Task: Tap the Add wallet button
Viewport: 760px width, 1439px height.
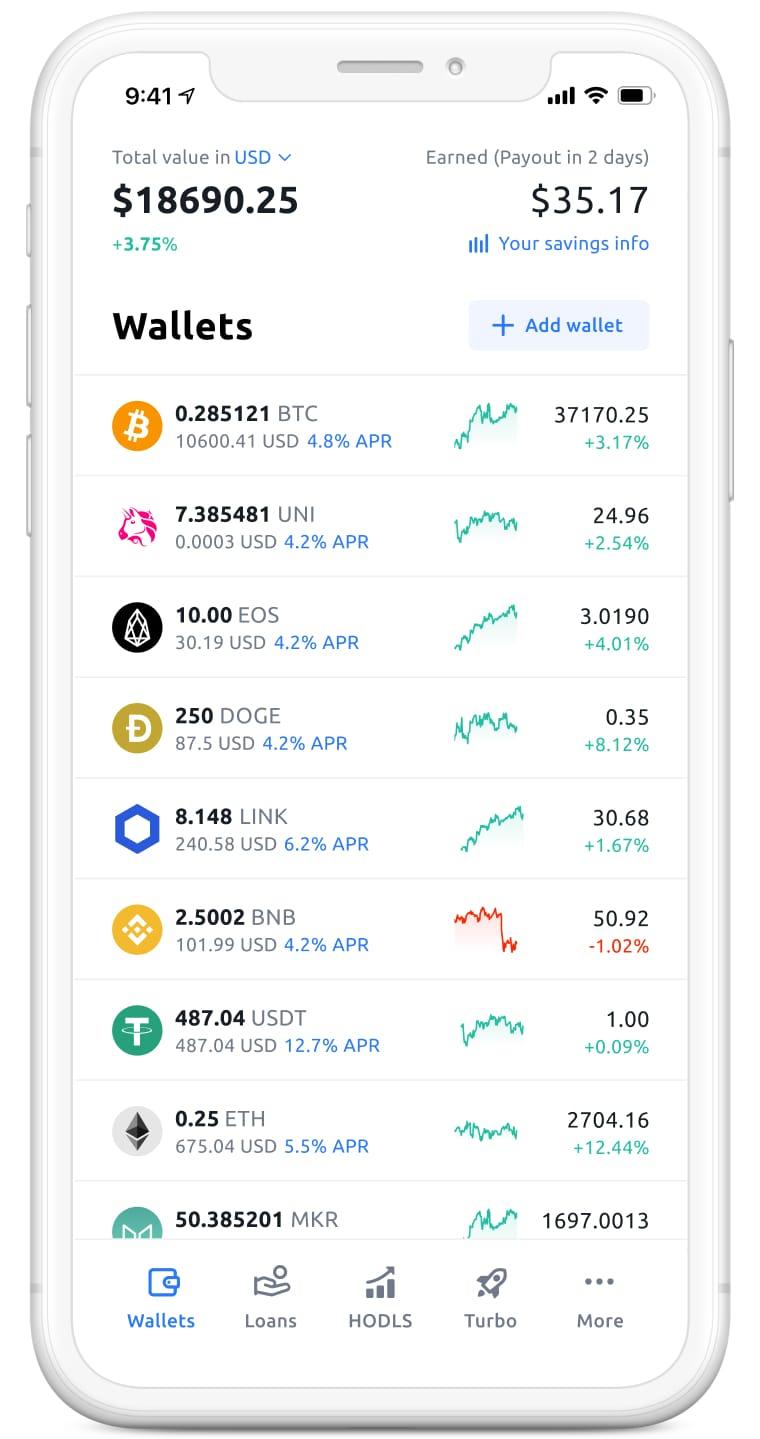Action: pos(558,325)
